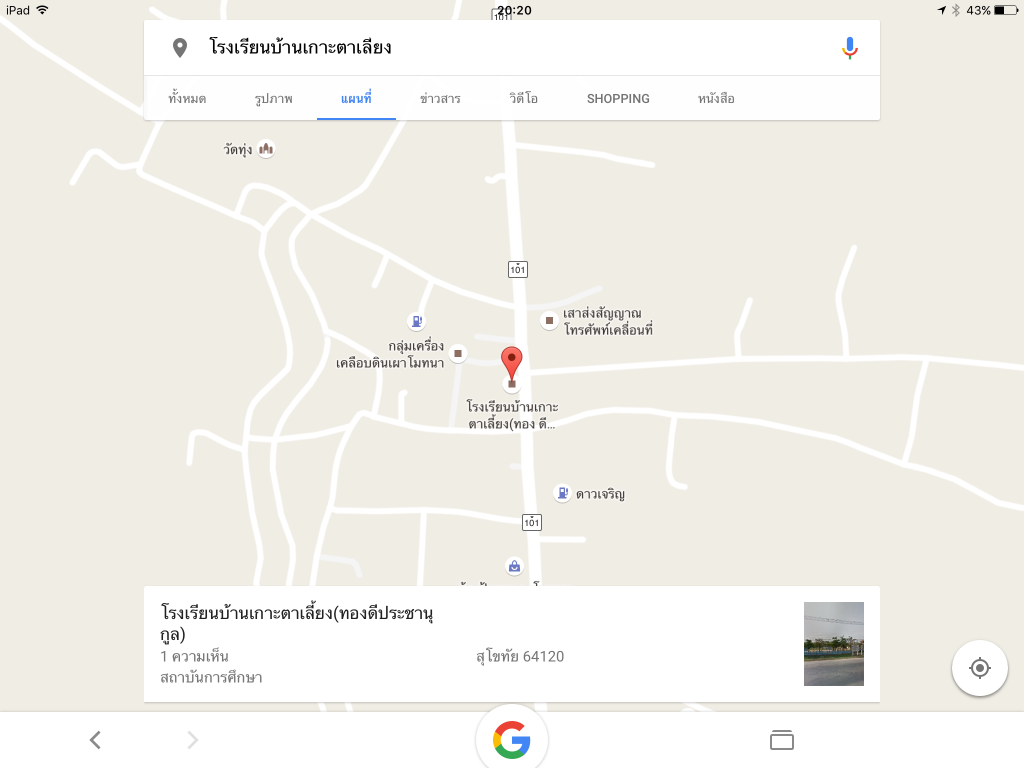
Task: Switch to the หนังสือ tab
Action: pos(716,99)
